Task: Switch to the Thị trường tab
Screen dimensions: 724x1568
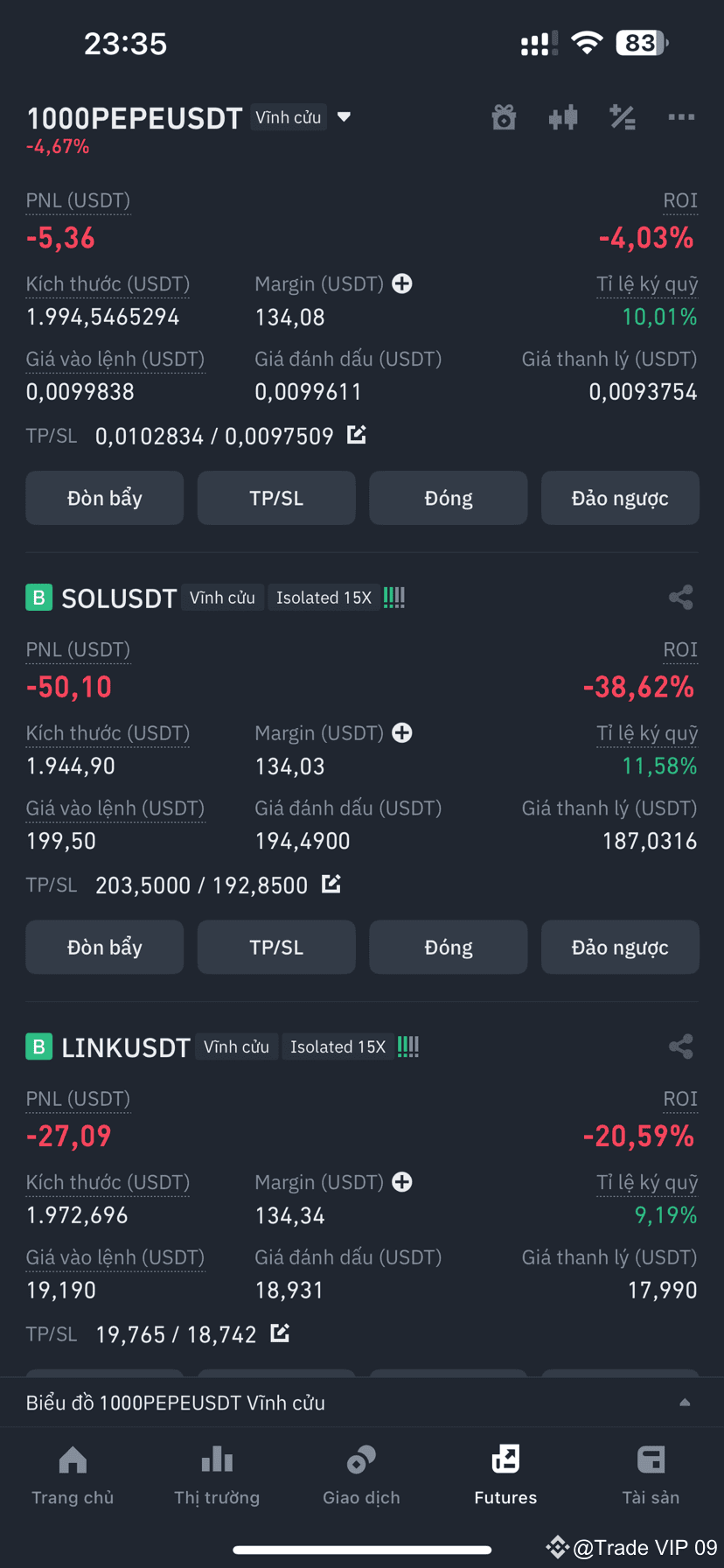Action: 217,1474
